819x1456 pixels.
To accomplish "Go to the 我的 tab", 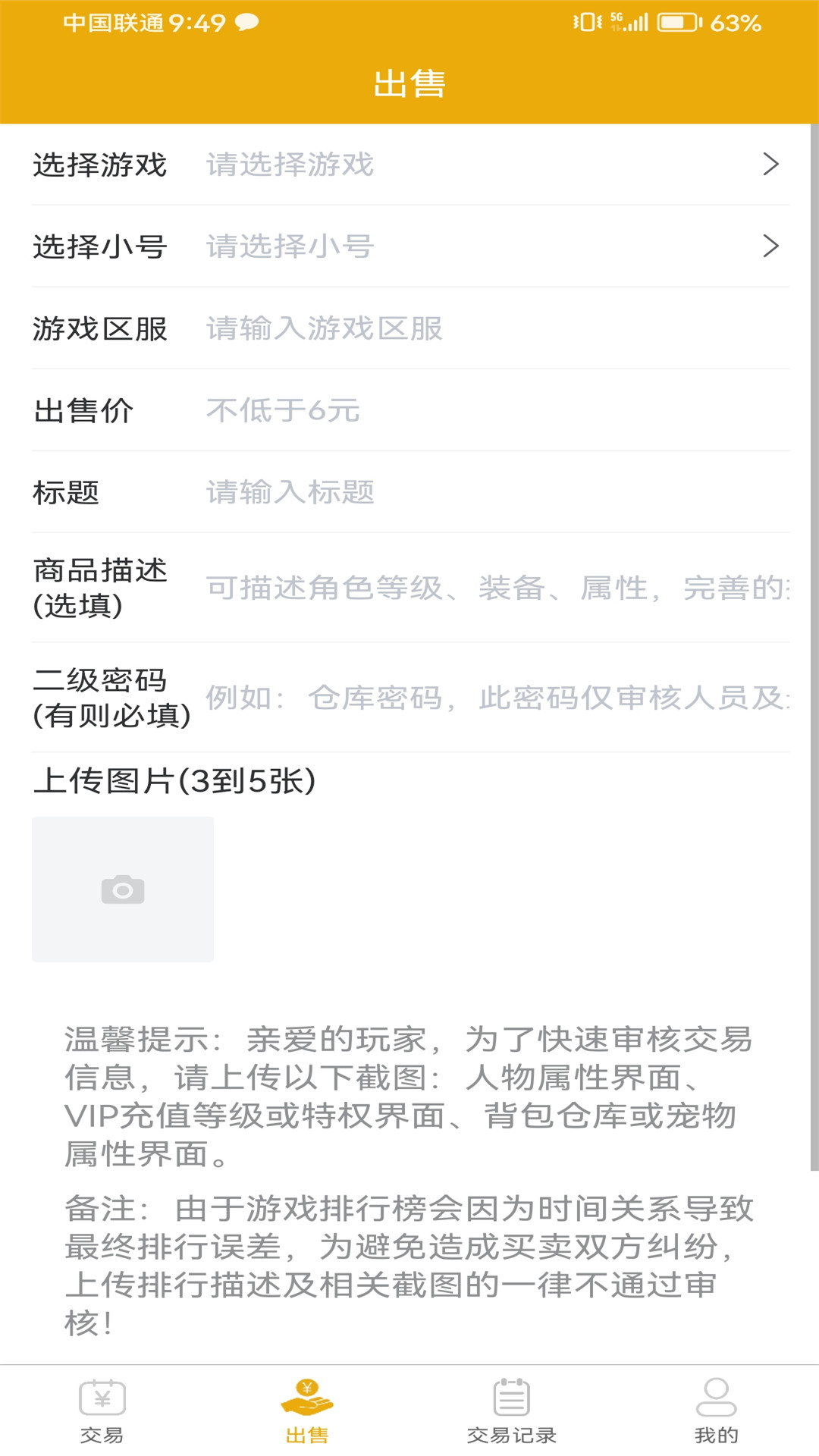I will click(x=716, y=1410).
